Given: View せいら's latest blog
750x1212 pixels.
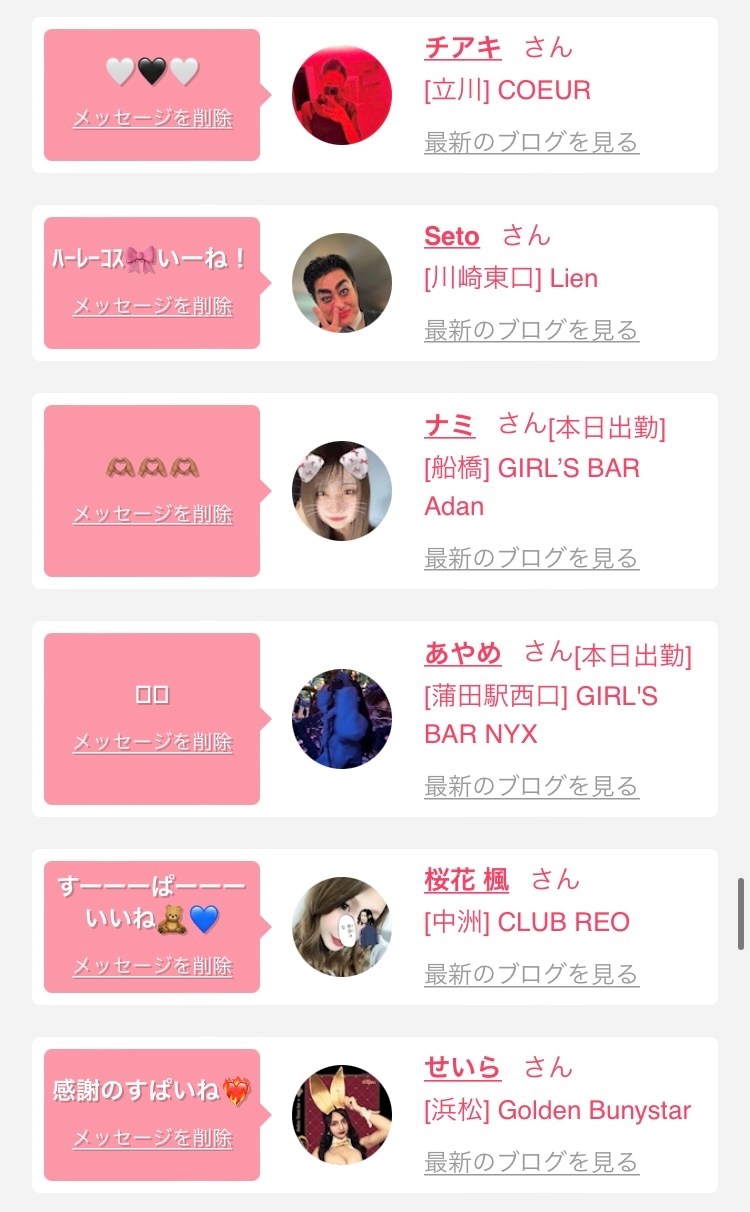Looking at the screenshot, I should (x=531, y=1163).
